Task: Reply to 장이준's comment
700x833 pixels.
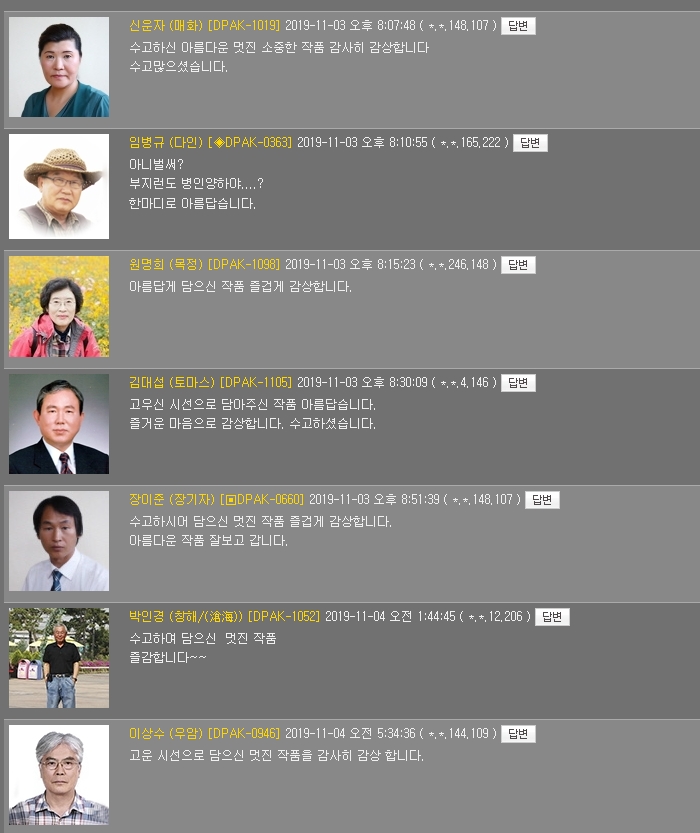Action: point(542,500)
